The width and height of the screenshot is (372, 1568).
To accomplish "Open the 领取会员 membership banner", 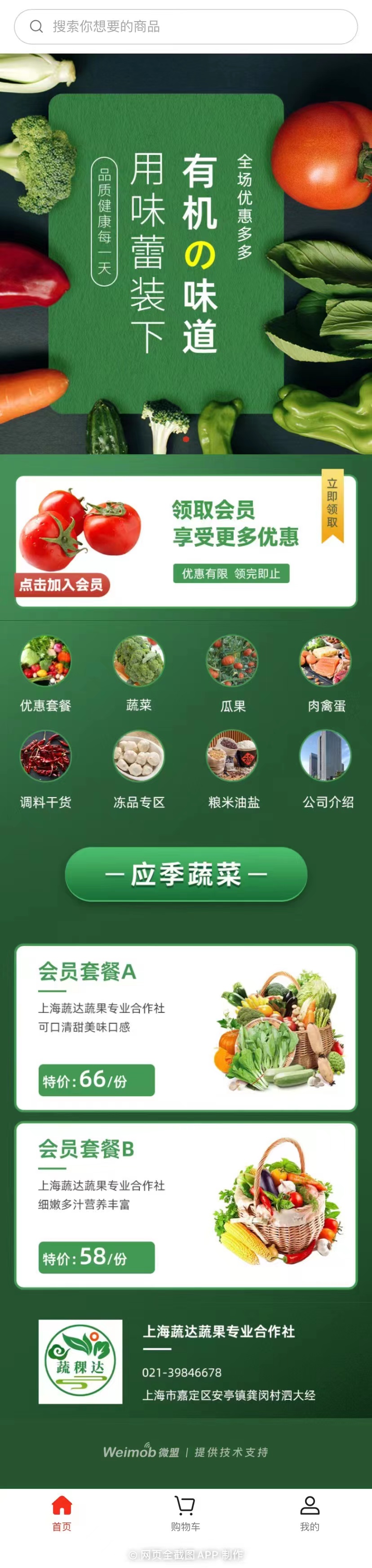I will tap(186, 541).
